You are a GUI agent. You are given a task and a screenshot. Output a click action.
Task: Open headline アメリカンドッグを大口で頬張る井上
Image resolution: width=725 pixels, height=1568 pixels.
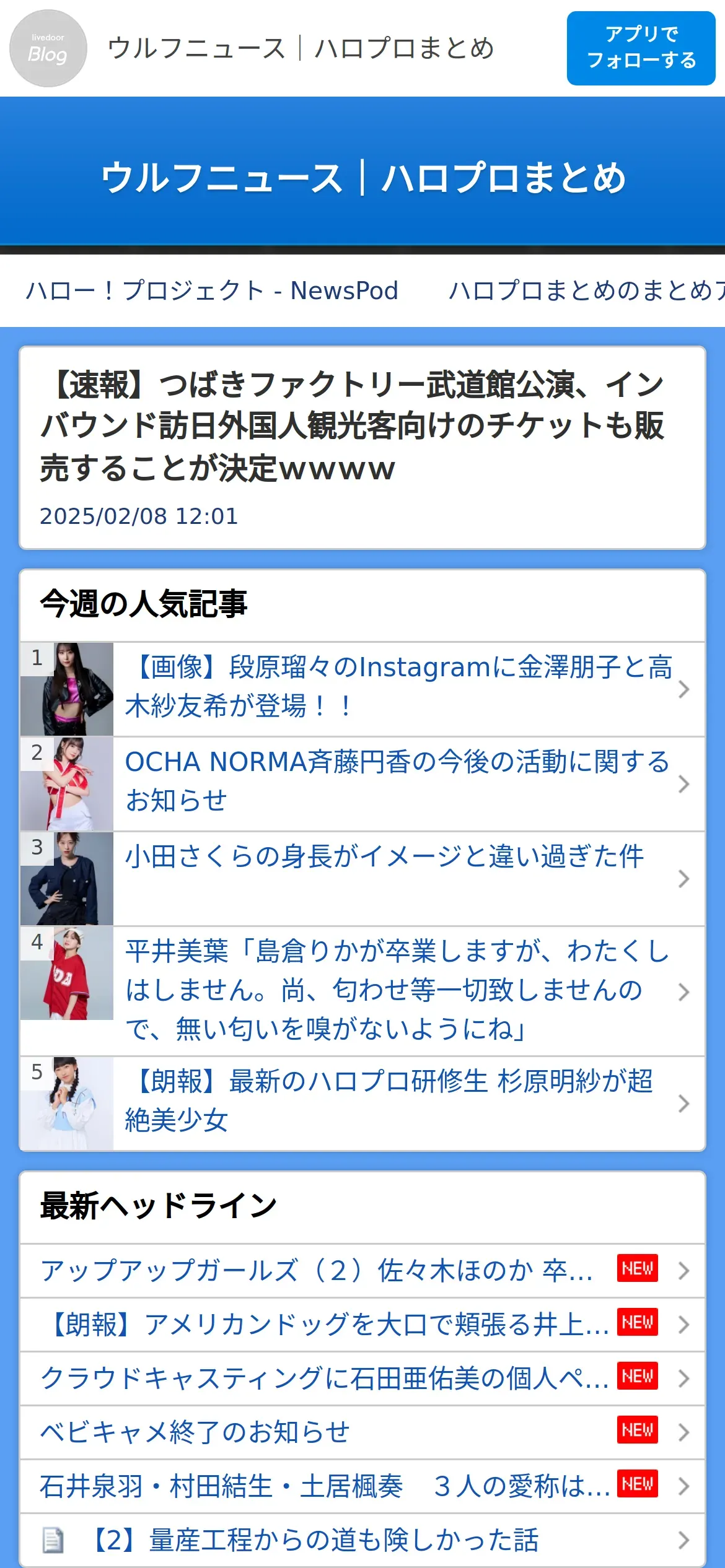[x=362, y=1324]
